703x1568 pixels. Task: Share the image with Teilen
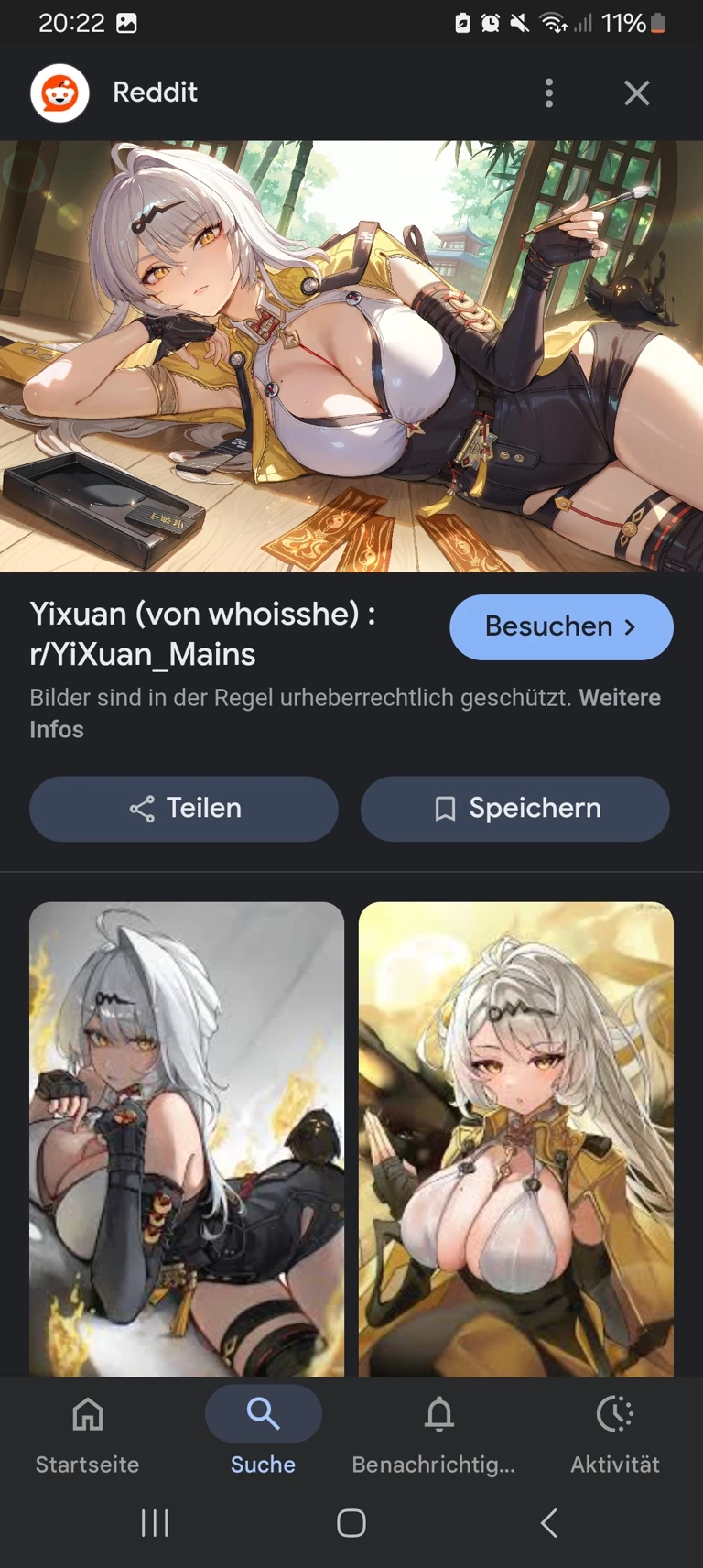tap(184, 809)
